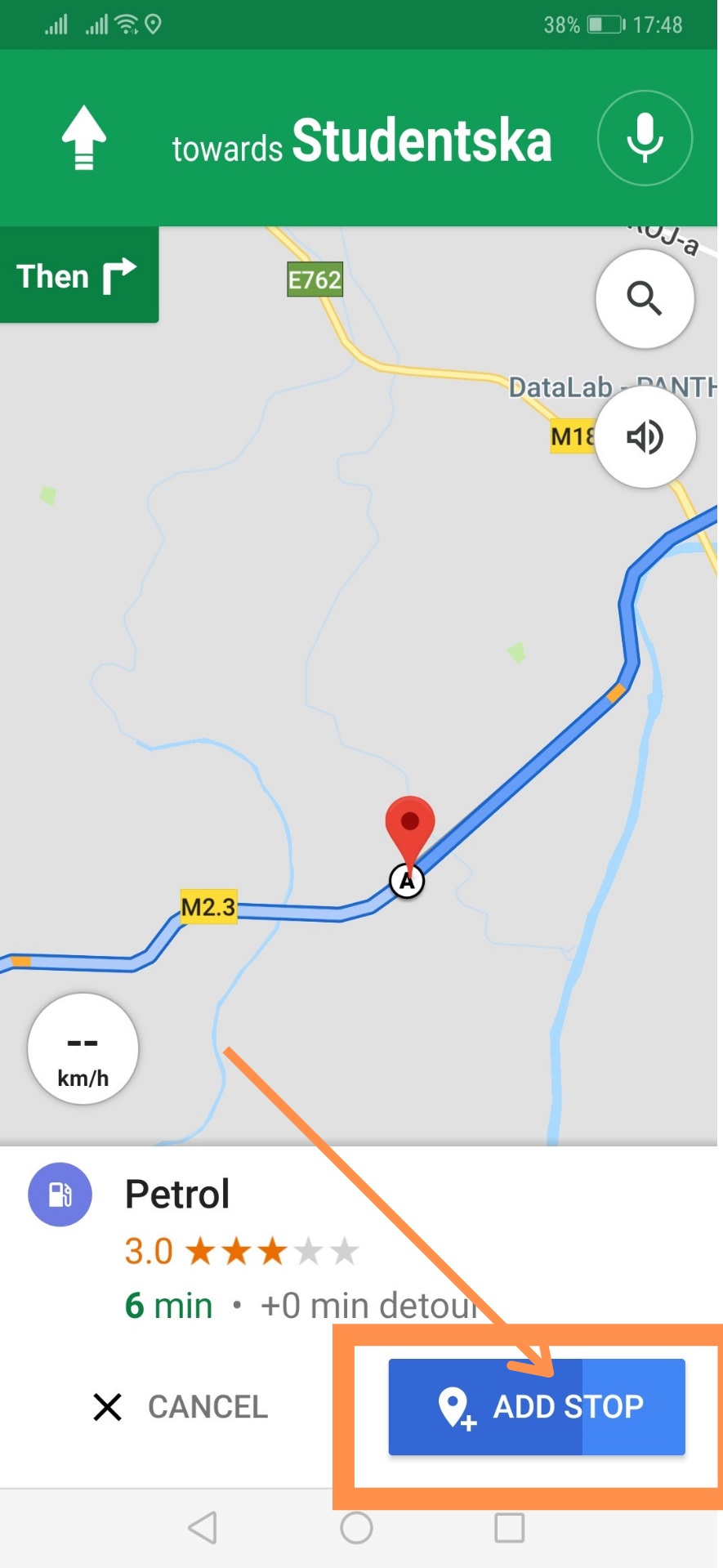Viewport: 723px width, 1568px height.
Task: Go to the system home screen
Action: (356, 1527)
